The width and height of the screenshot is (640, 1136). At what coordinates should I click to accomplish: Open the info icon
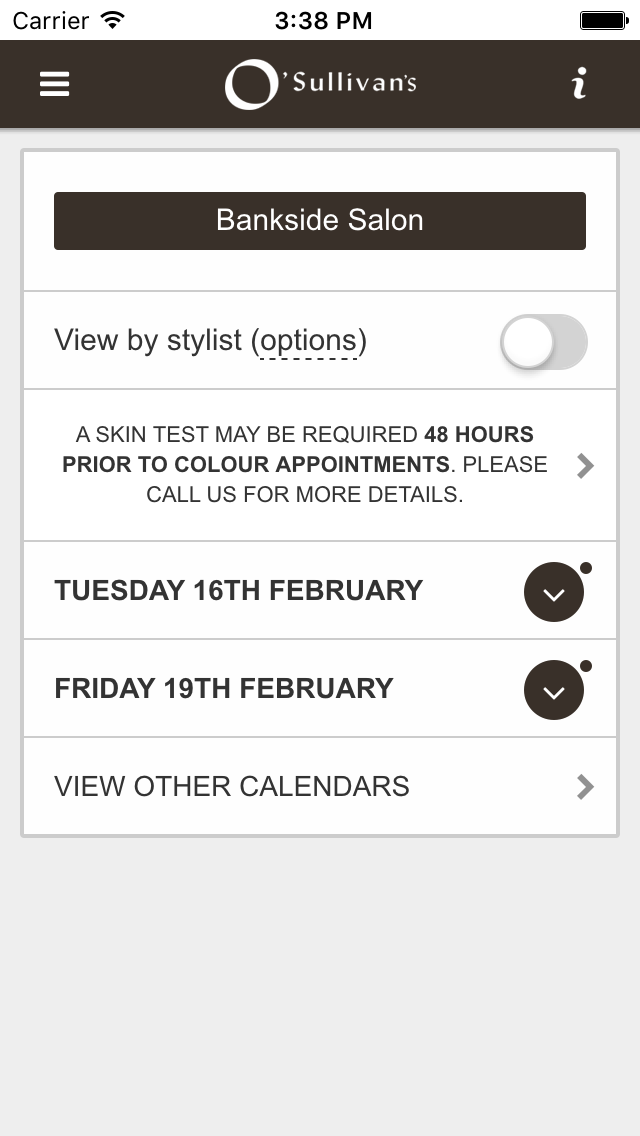tap(578, 83)
